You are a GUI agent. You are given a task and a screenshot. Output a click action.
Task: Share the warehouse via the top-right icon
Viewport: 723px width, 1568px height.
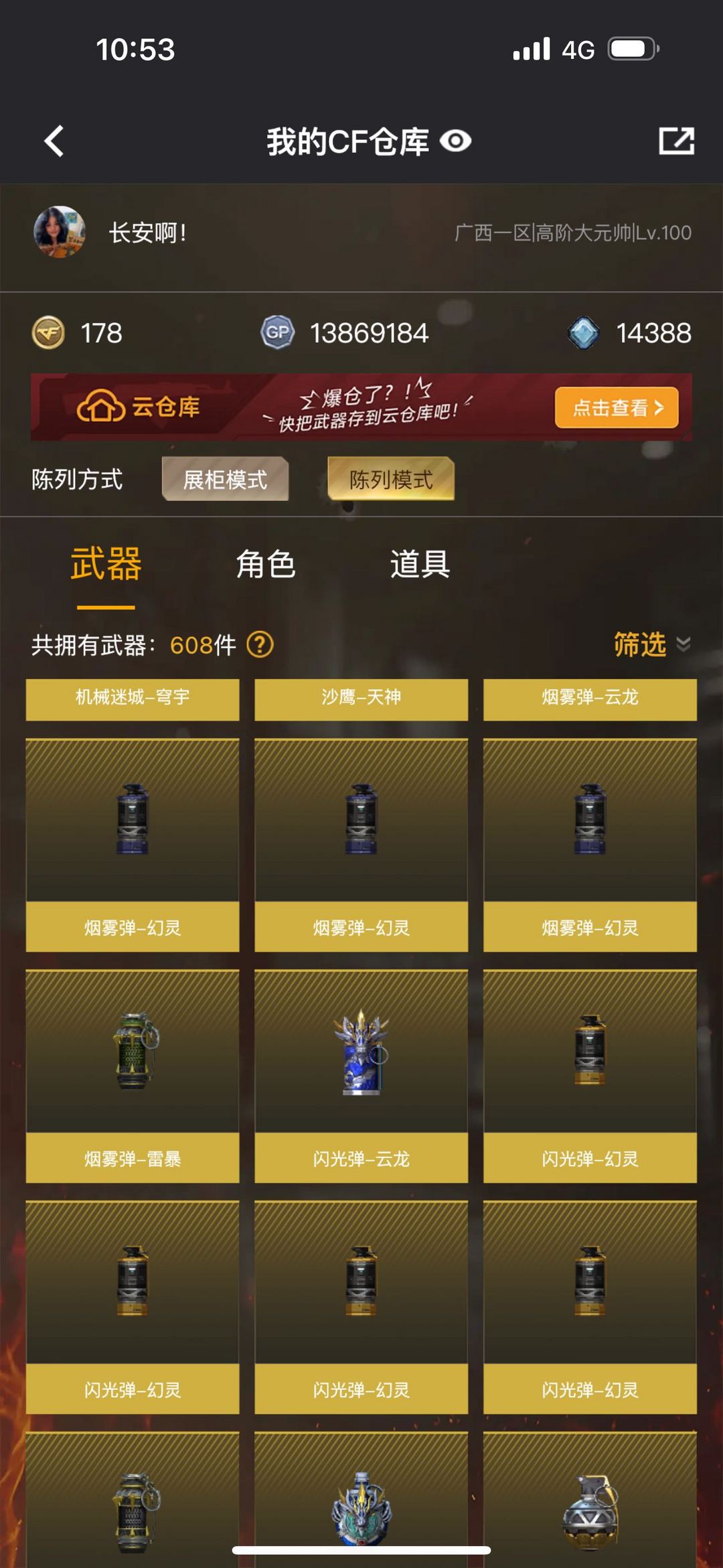(x=676, y=141)
